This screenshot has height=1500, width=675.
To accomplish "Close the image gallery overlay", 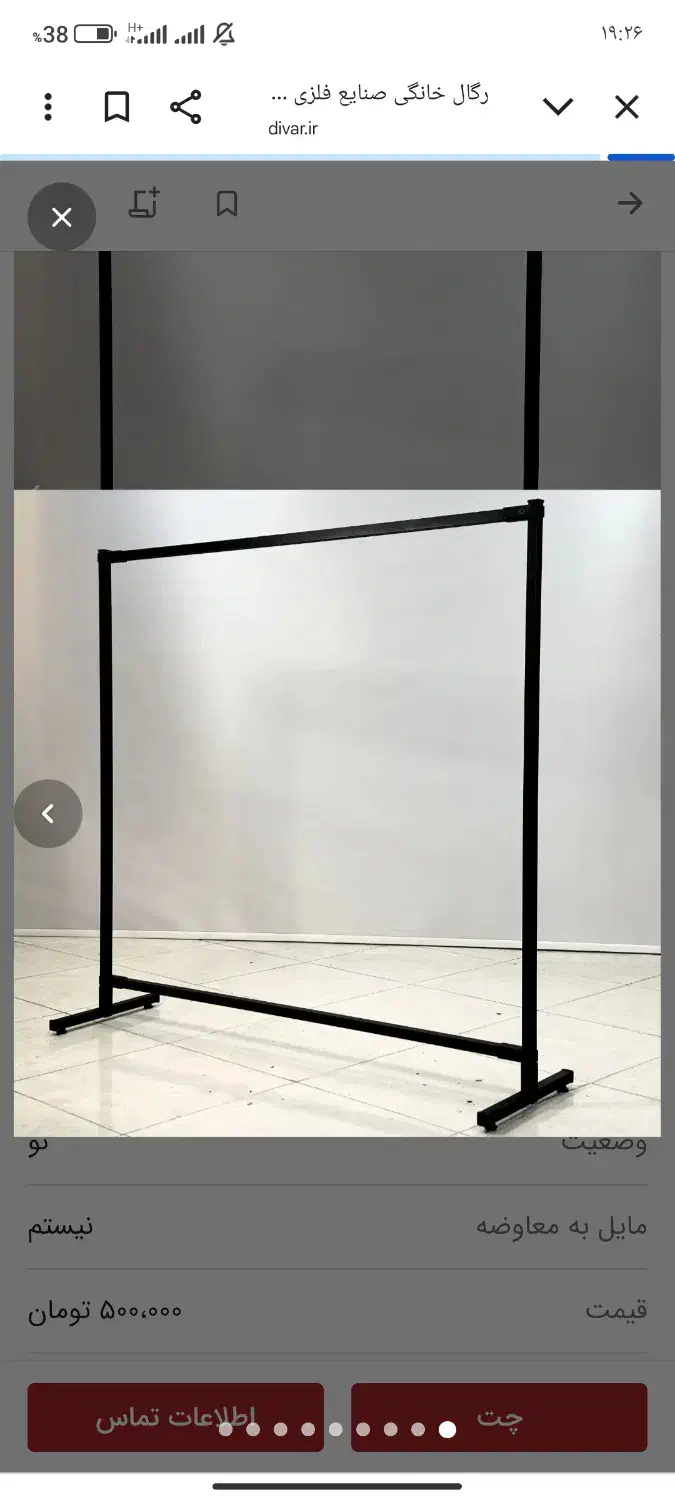I will [x=62, y=217].
